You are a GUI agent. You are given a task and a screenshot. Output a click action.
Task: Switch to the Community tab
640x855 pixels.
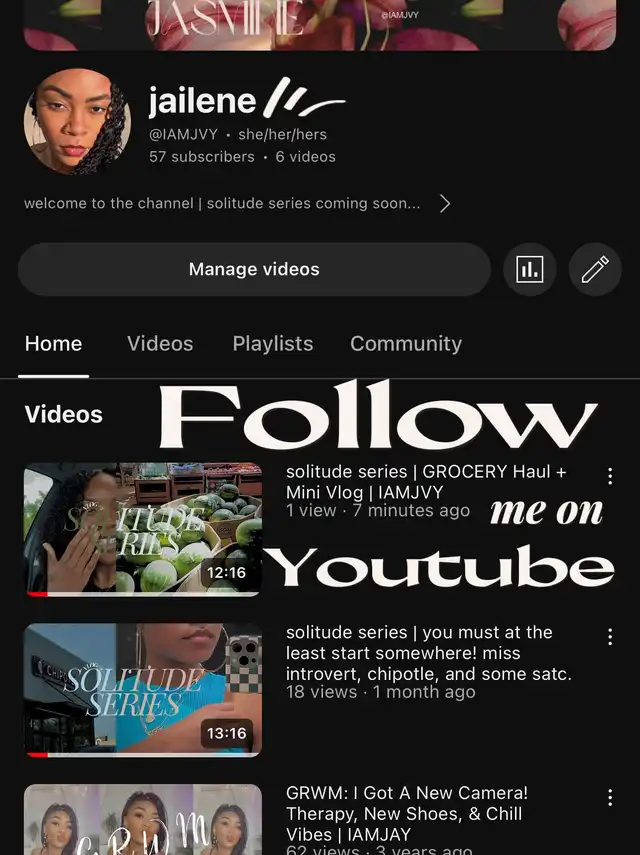point(406,343)
